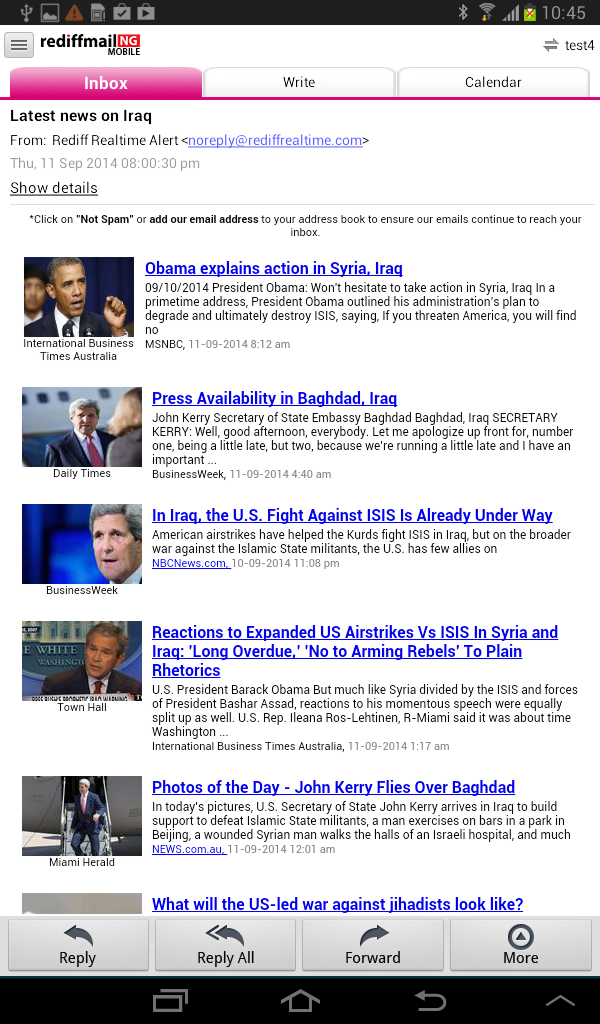Viewport: 600px width, 1024px height.
Task: Open the hamburger drawer menu
Action: click(19, 45)
